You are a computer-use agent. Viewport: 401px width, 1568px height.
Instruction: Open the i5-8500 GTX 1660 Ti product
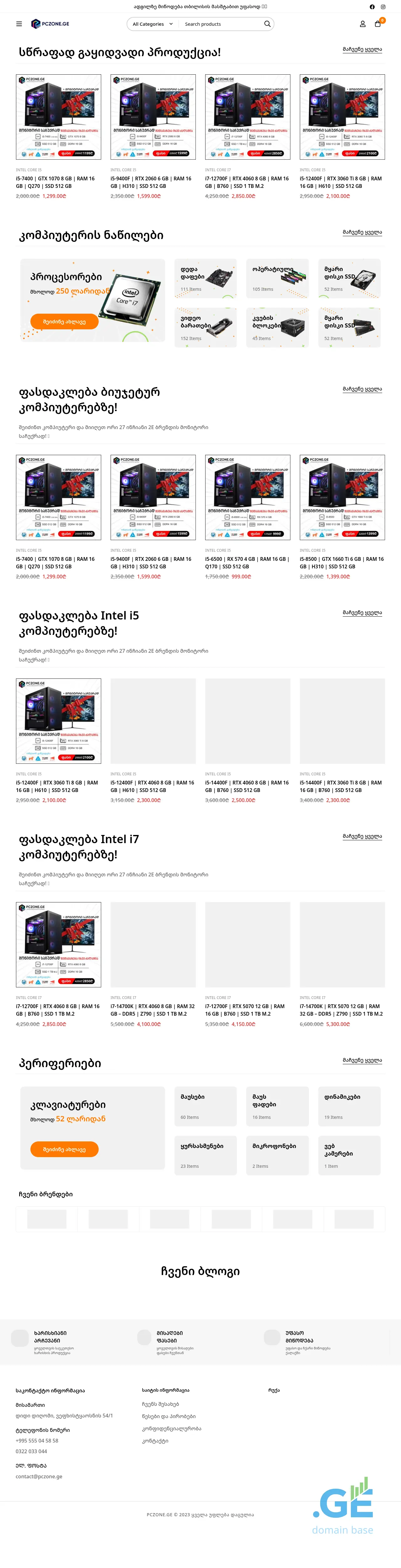coord(342,562)
